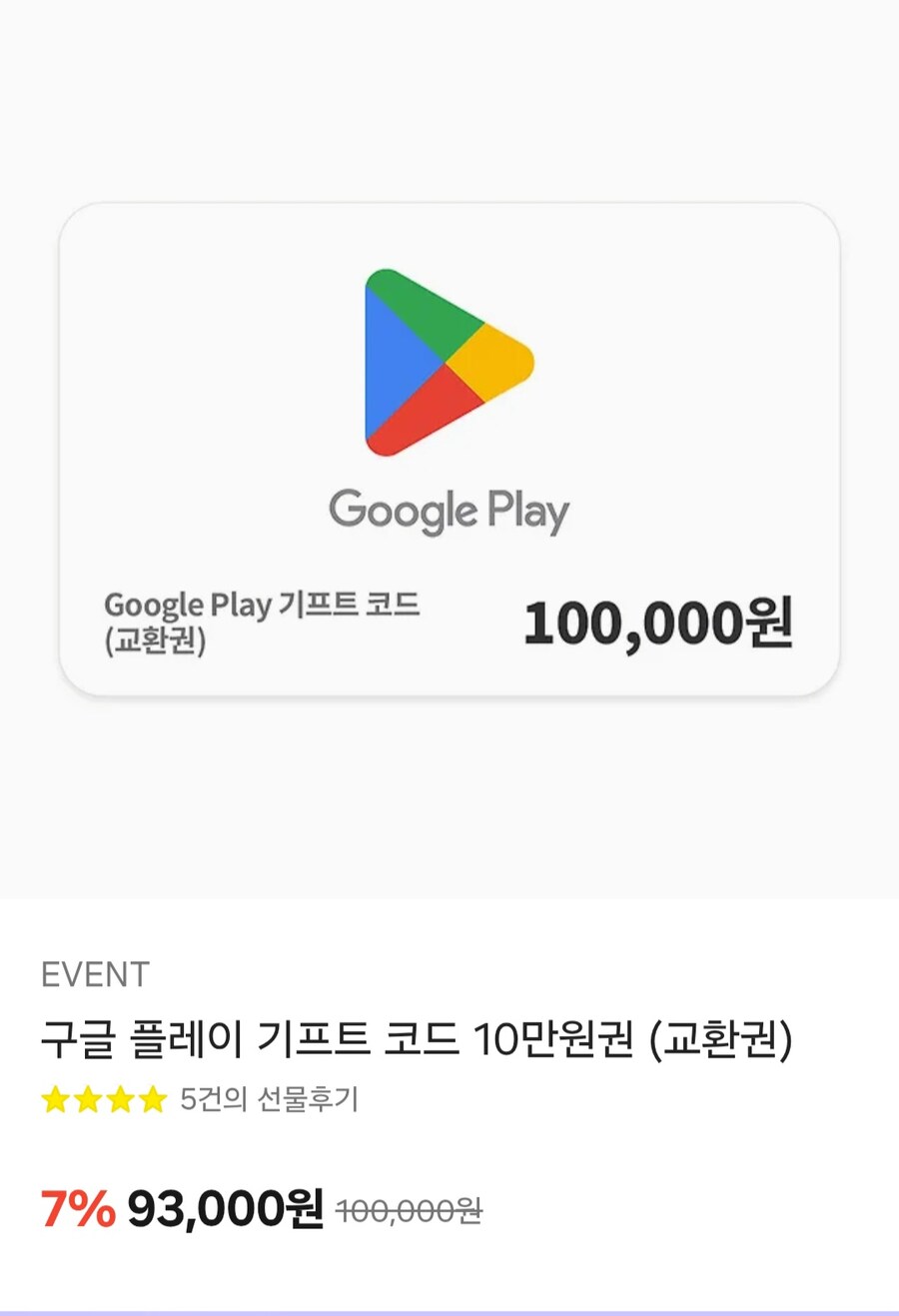Click the 100,000원 denomination label on card

tap(659, 625)
